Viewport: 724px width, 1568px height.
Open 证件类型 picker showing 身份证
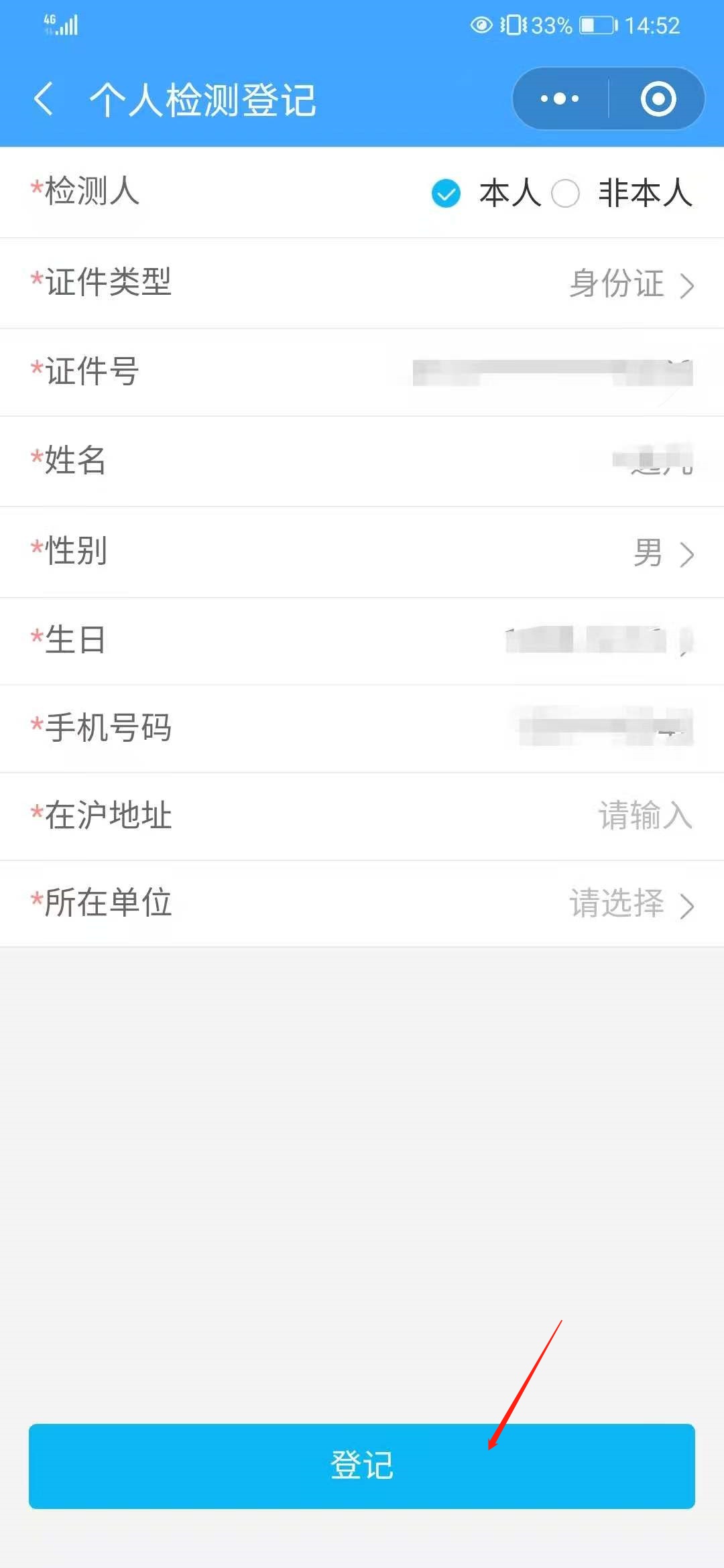tap(630, 283)
